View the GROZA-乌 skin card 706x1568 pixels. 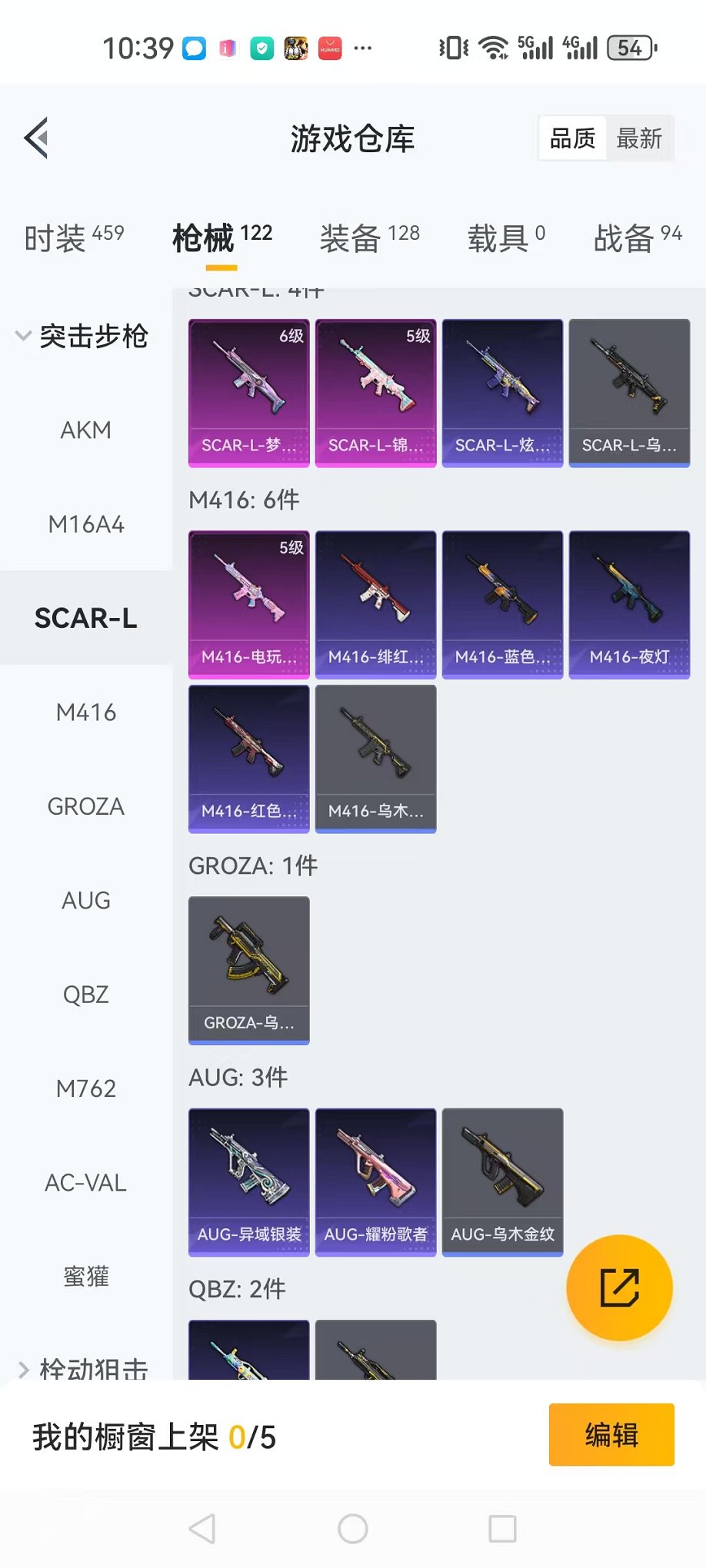click(249, 970)
